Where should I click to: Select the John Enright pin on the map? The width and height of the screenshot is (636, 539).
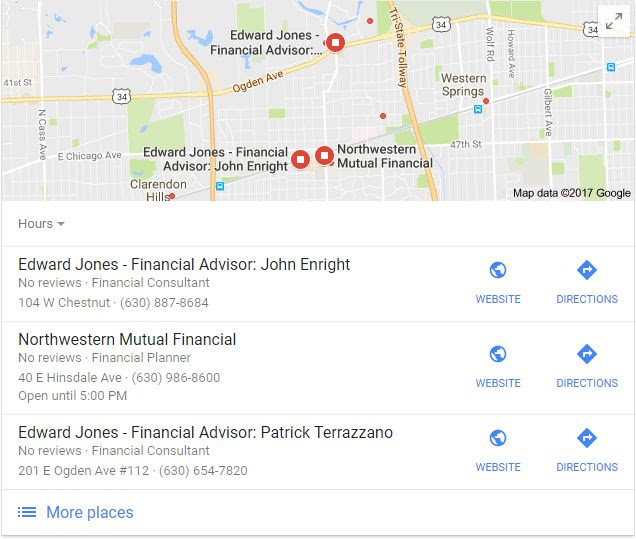pos(299,158)
